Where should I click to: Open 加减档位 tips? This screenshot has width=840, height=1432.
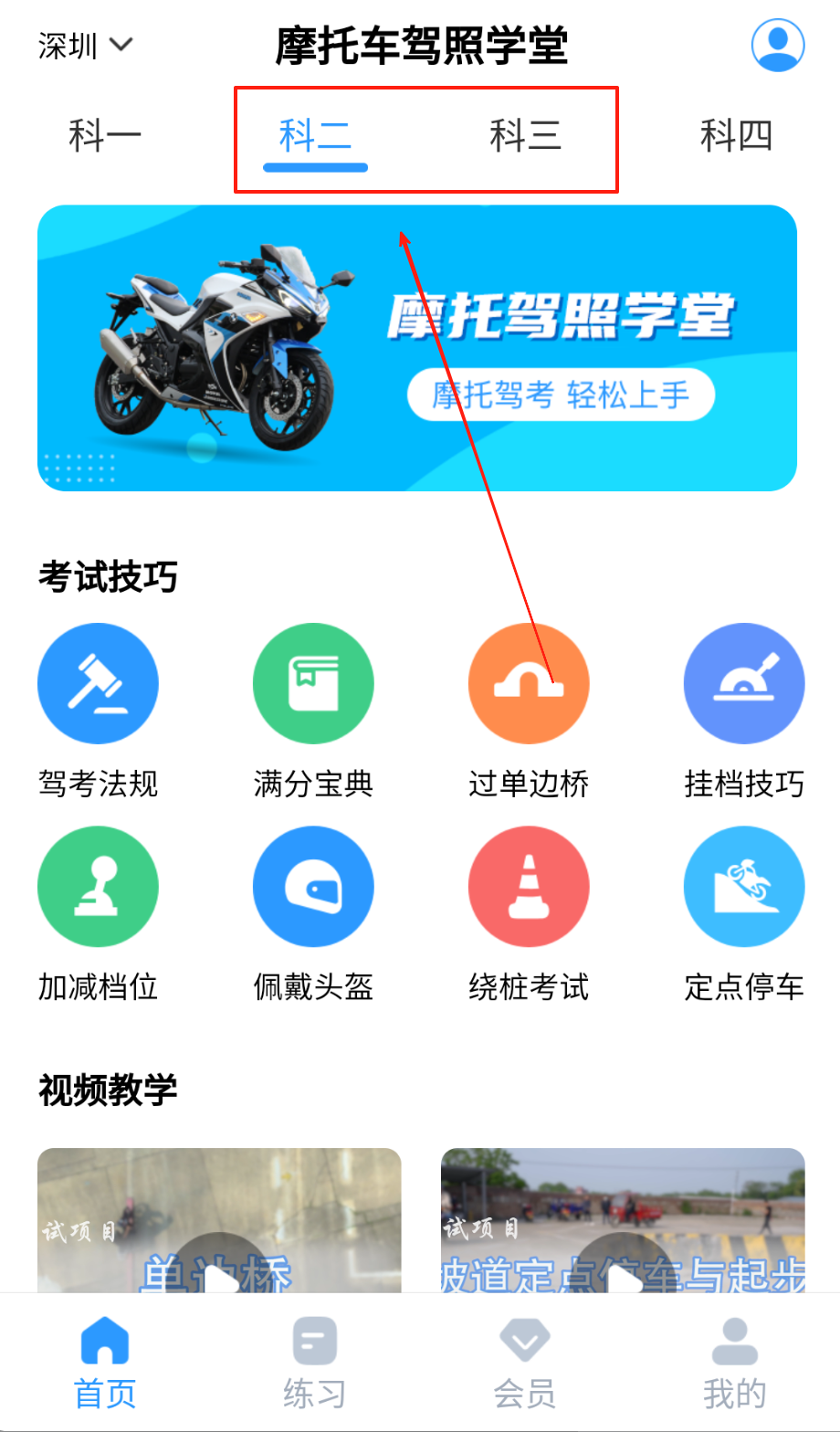pos(98,887)
